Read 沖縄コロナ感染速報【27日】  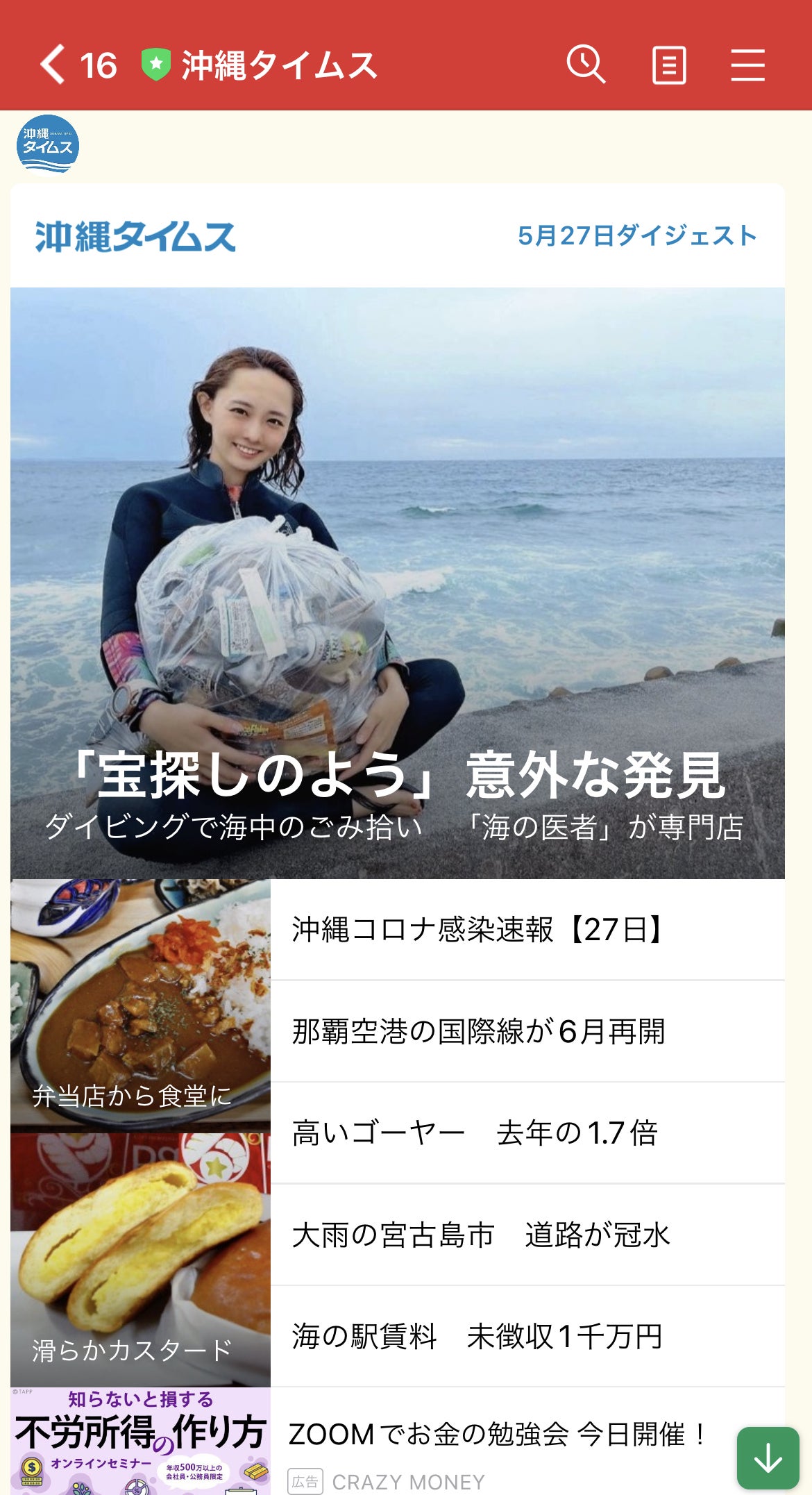click(527, 930)
